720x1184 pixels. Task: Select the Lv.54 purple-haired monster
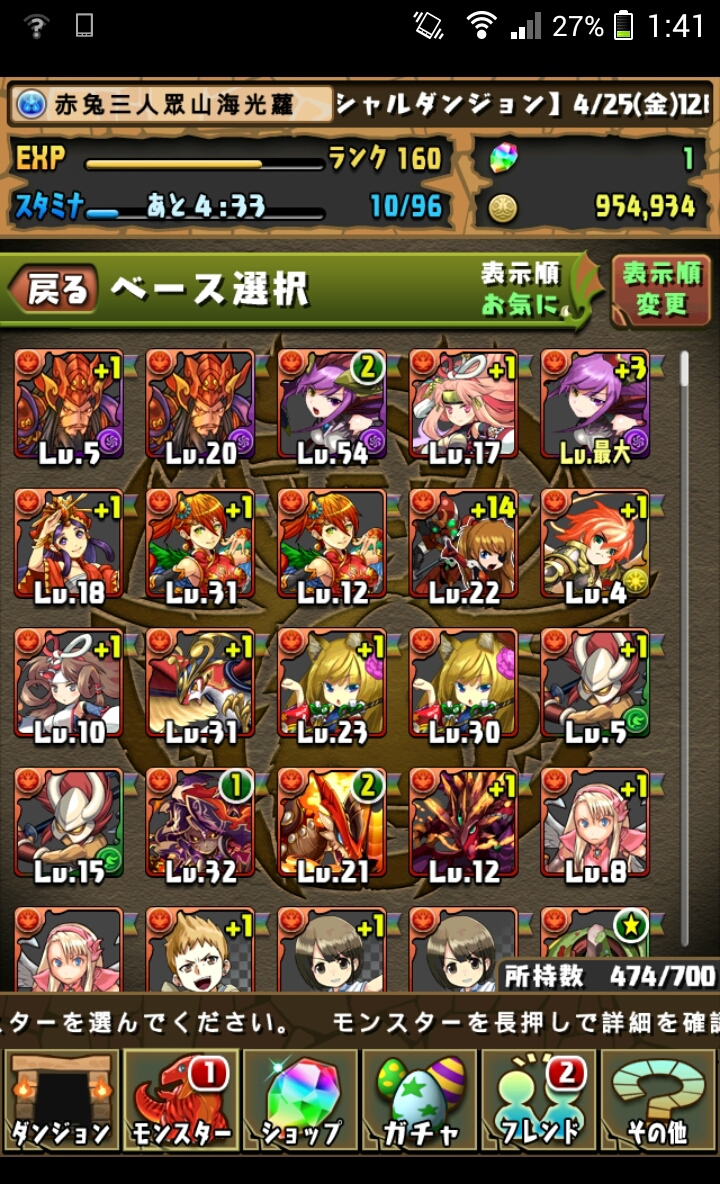332,406
